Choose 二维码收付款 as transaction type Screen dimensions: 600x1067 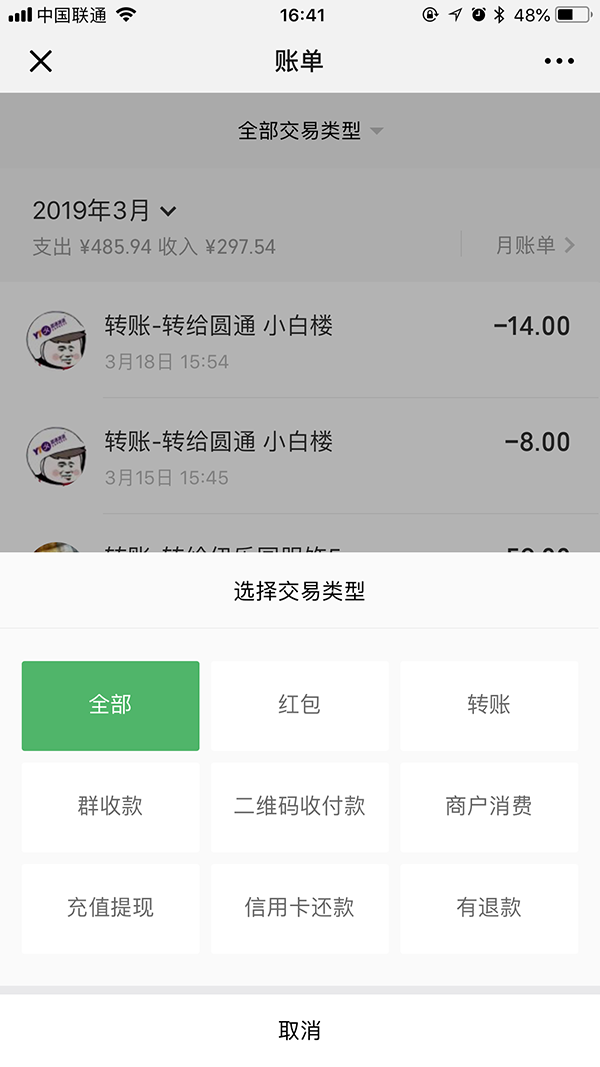point(299,806)
